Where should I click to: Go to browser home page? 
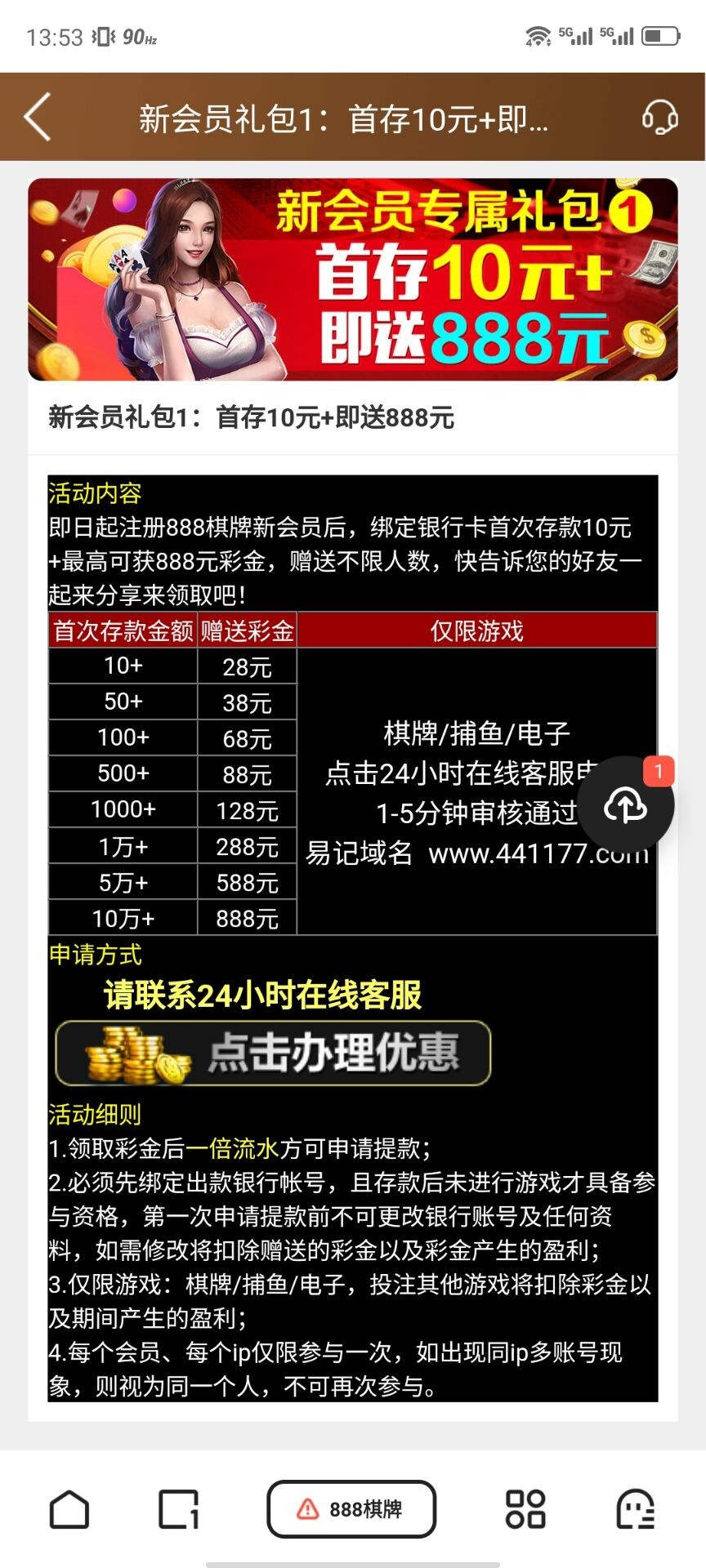click(69, 1508)
